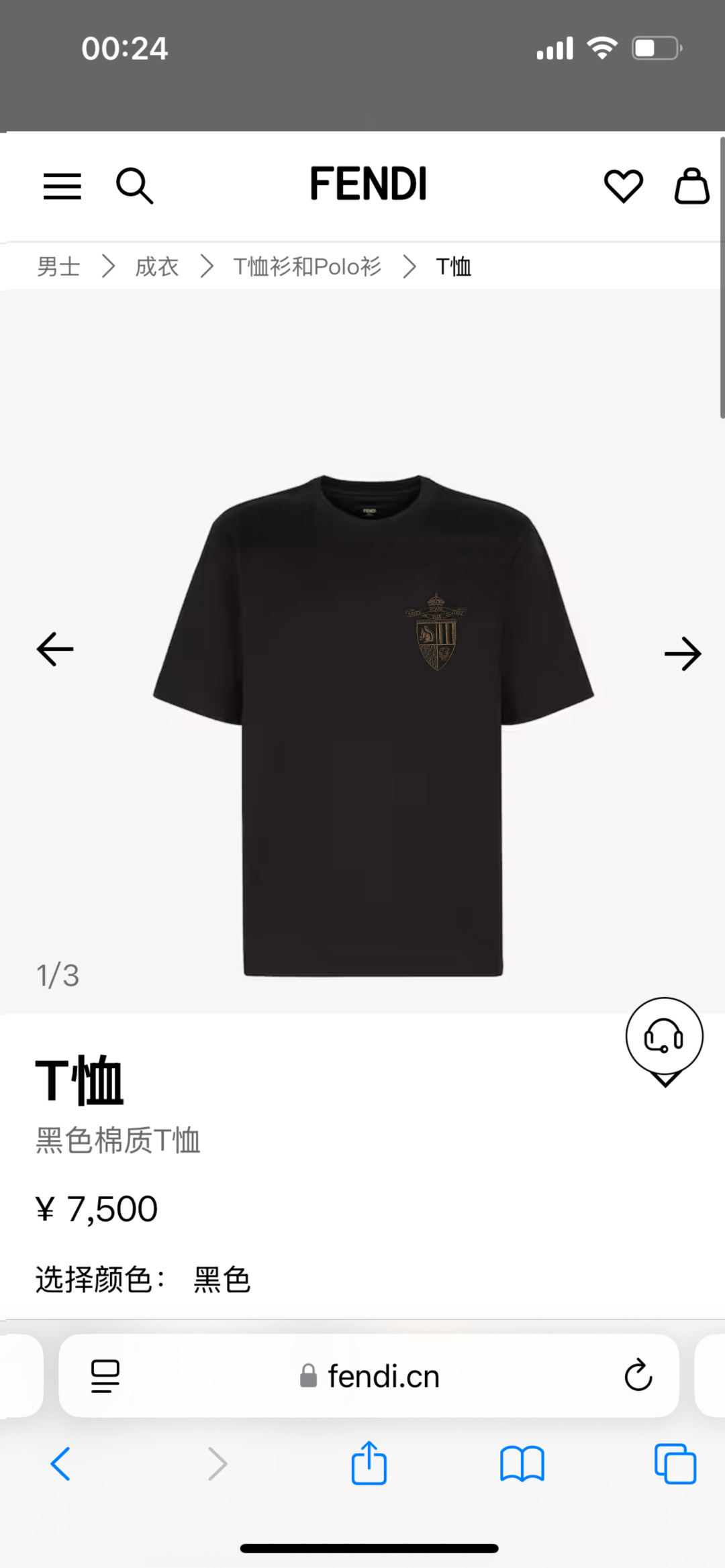Click the Safari share icon
Image resolution: width=725 pixels, height=1568 pixels.
(x=369, y=1464)
